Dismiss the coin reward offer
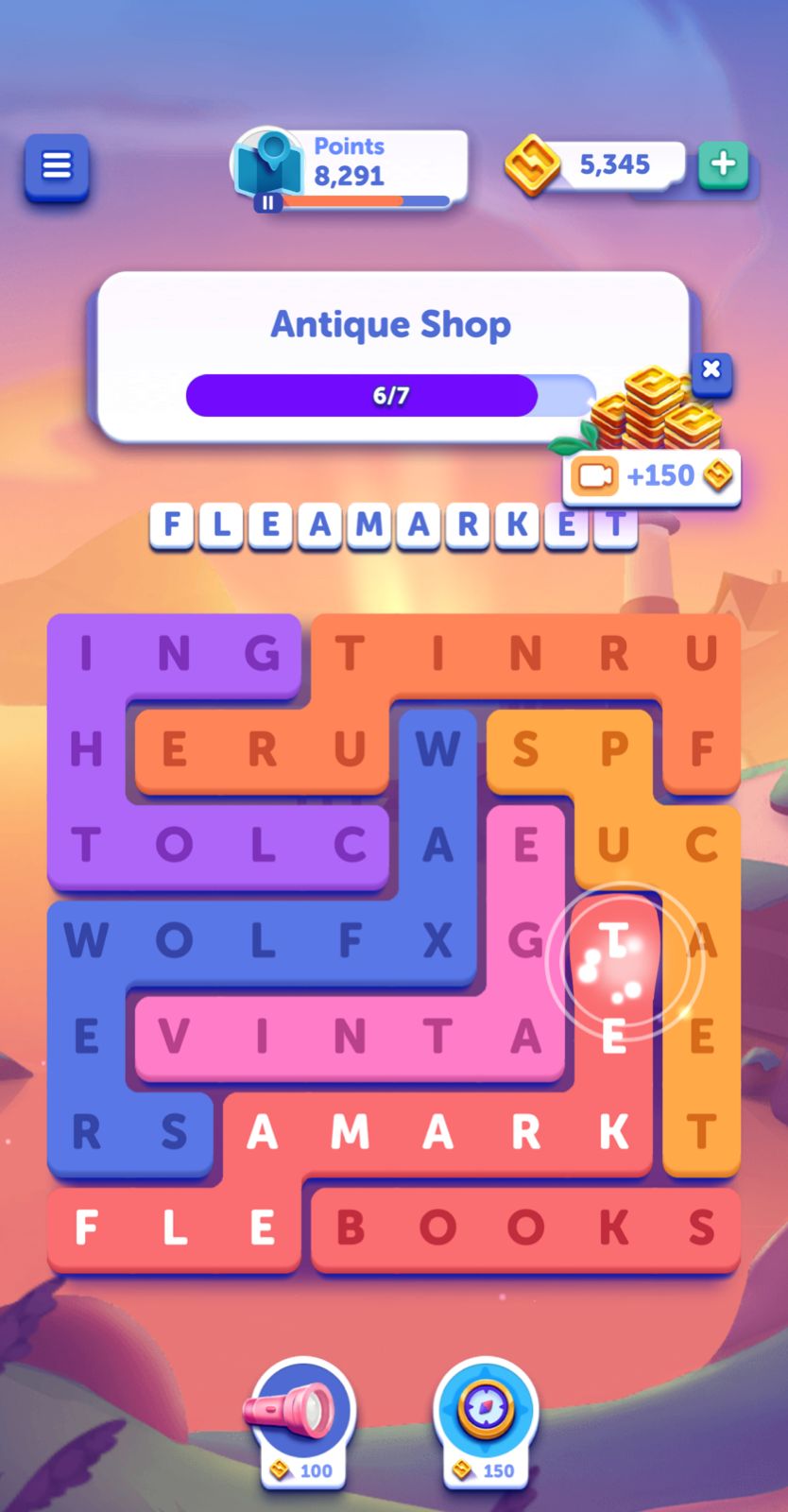Image resolution: width=788 pixels, height=1512 pixels. [711, 369]
